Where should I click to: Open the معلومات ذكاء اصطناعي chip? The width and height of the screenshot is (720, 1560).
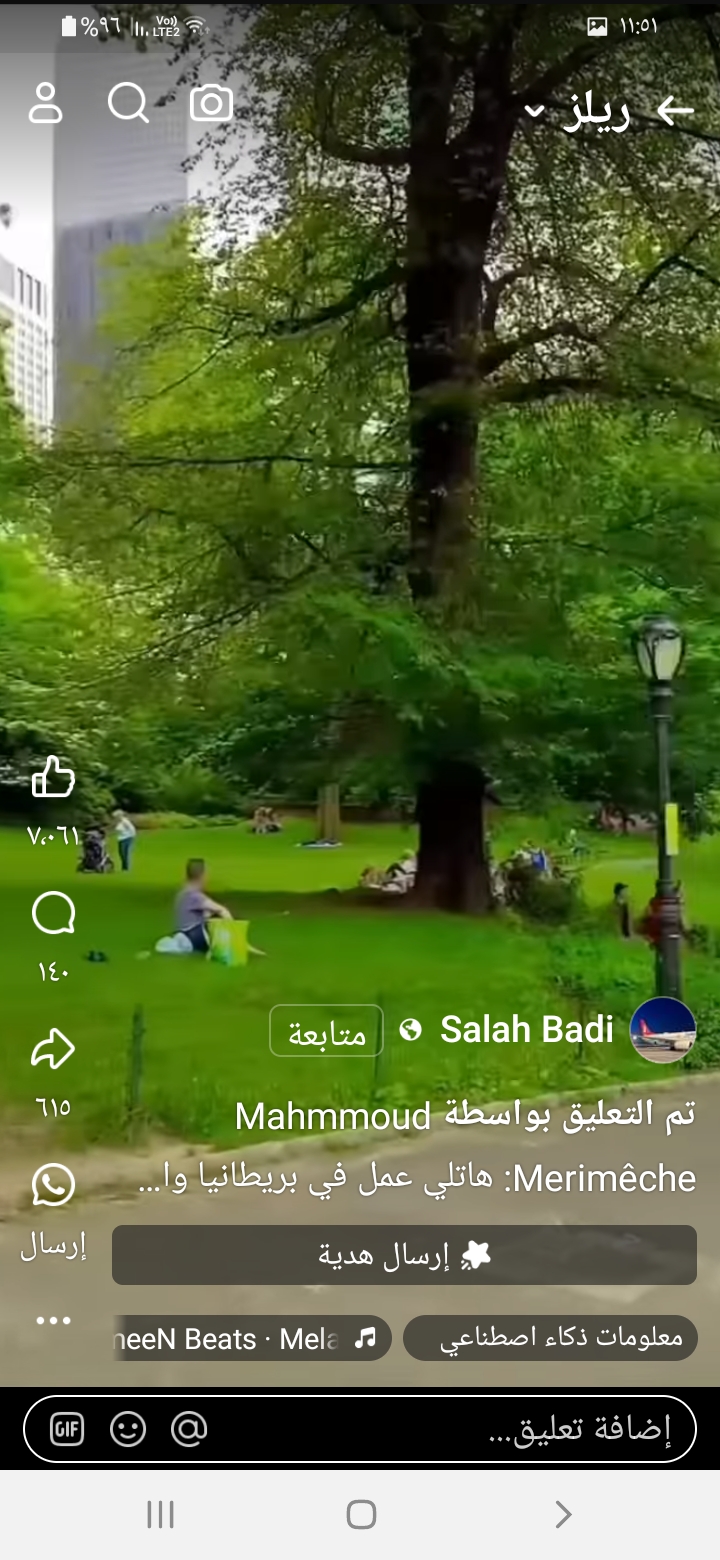point(550,1338)
